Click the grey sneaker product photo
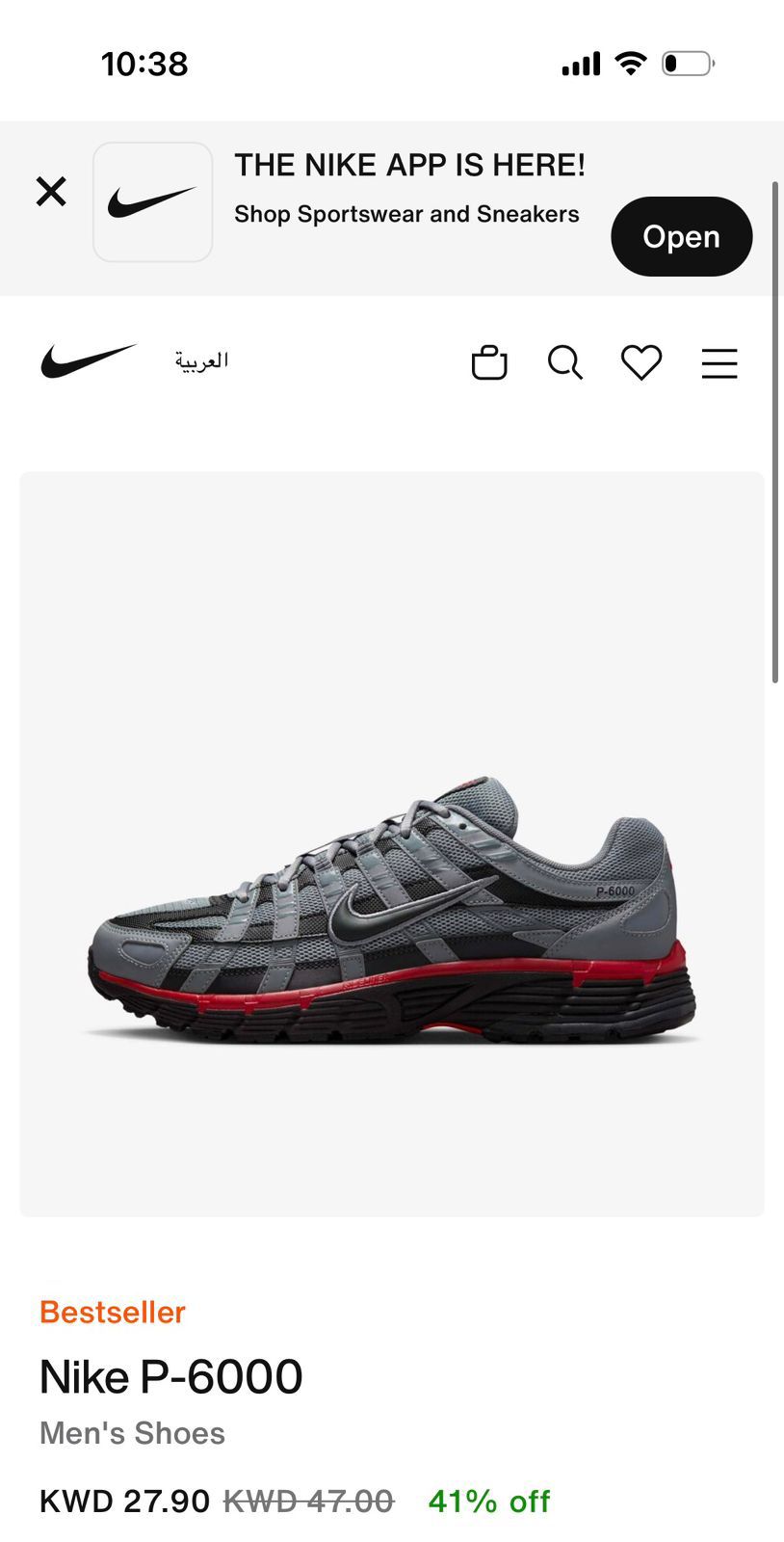The height and width of the screenshot is (1542, 784). click(x=392, y=916)
